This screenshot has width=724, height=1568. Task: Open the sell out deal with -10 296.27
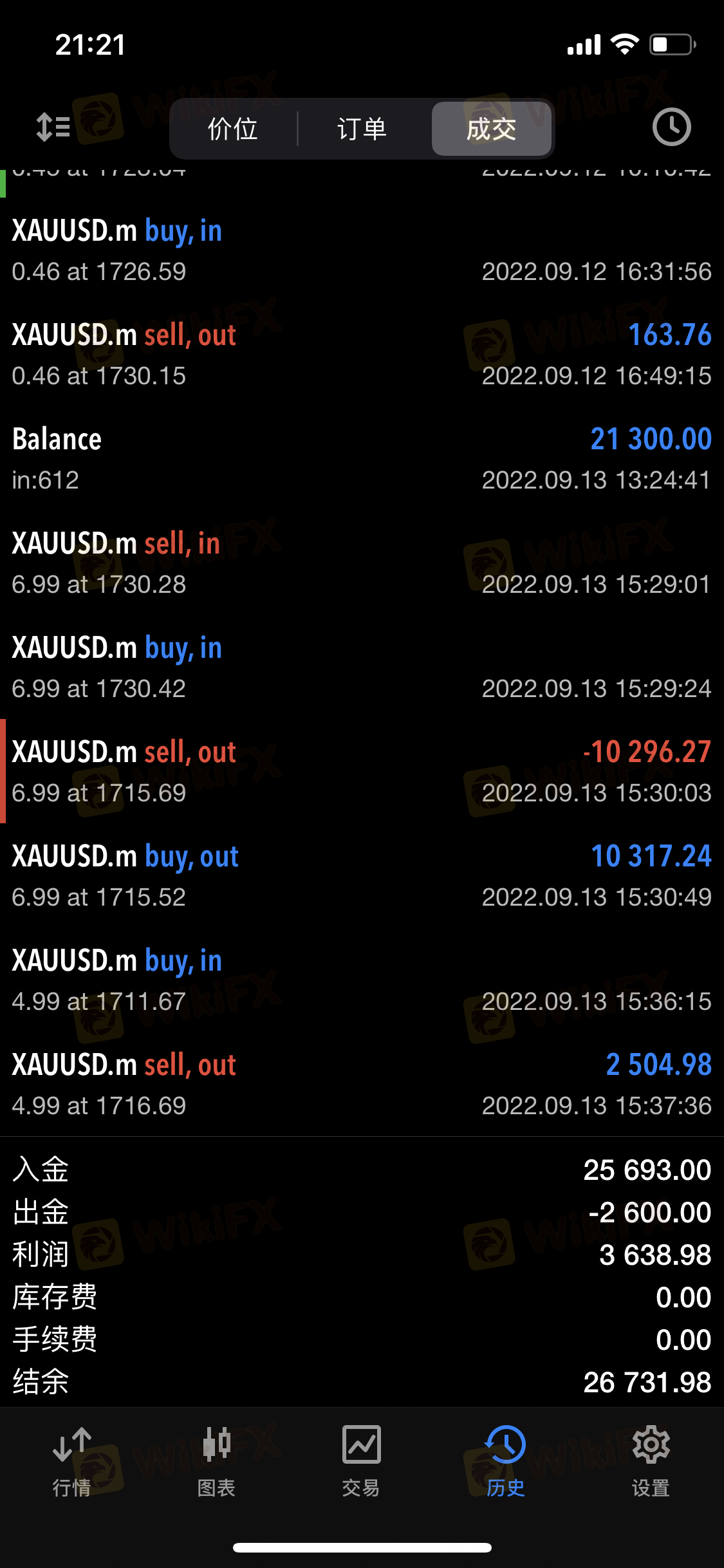click(362, 771)
